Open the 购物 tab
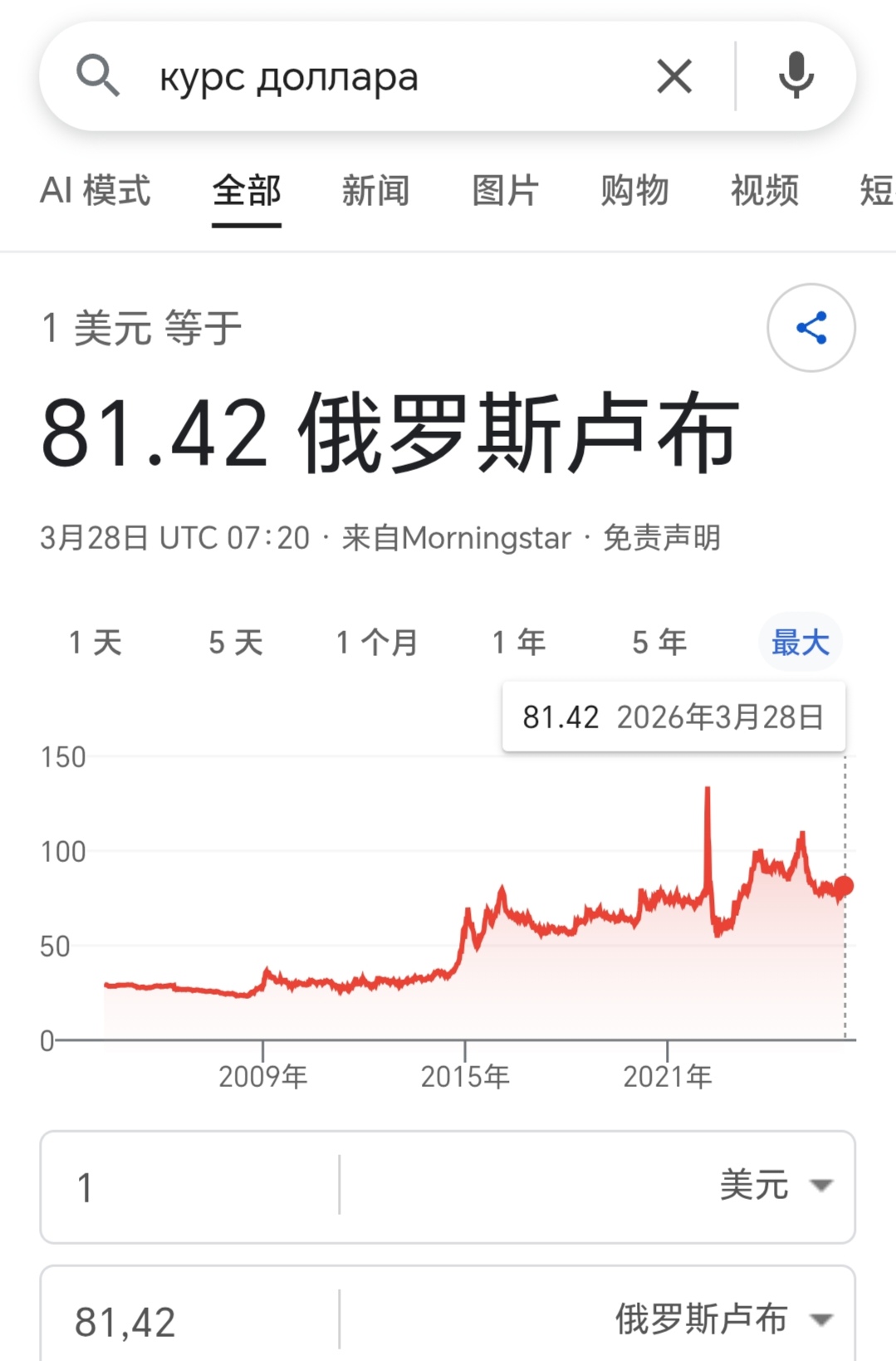This screenshot has height=1361, width=896. click(634, 191)
